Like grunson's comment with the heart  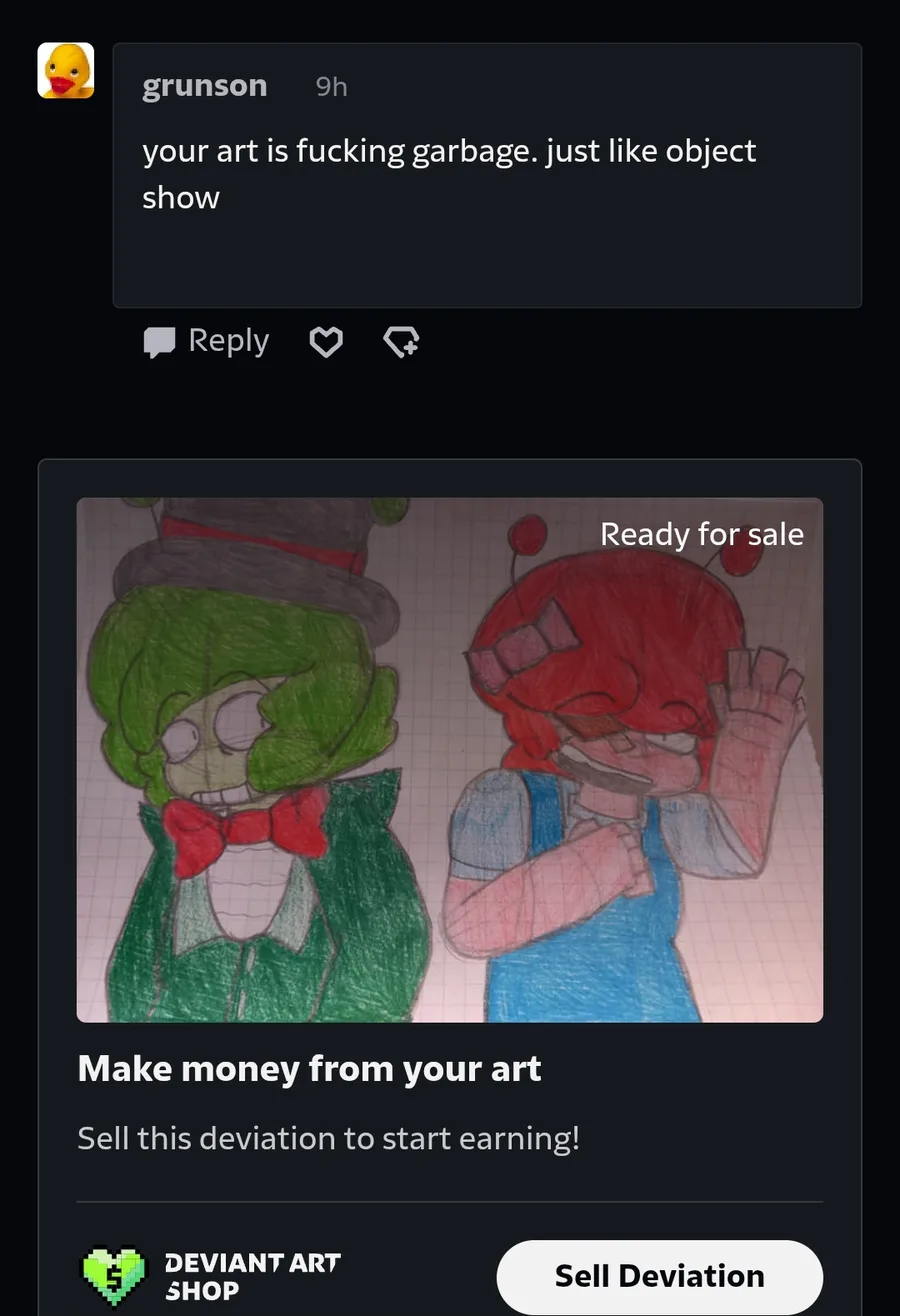point(326,342)
